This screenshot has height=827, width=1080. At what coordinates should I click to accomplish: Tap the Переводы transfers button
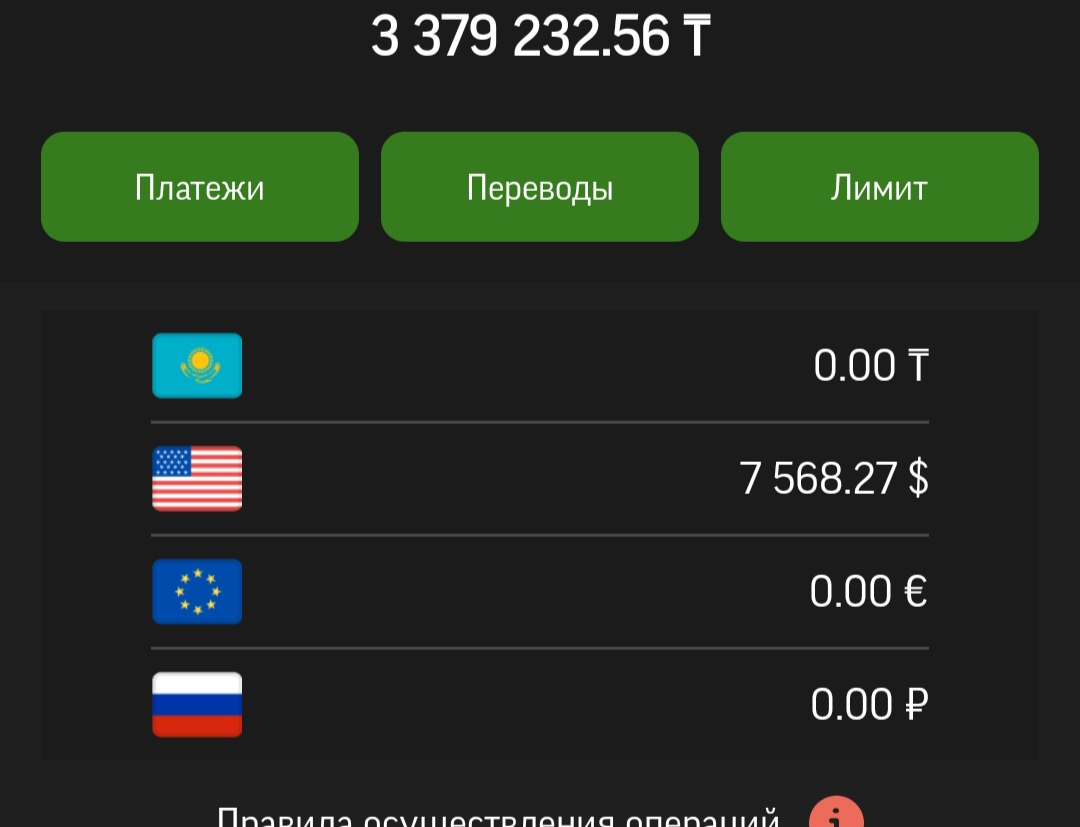pos(539,187)
